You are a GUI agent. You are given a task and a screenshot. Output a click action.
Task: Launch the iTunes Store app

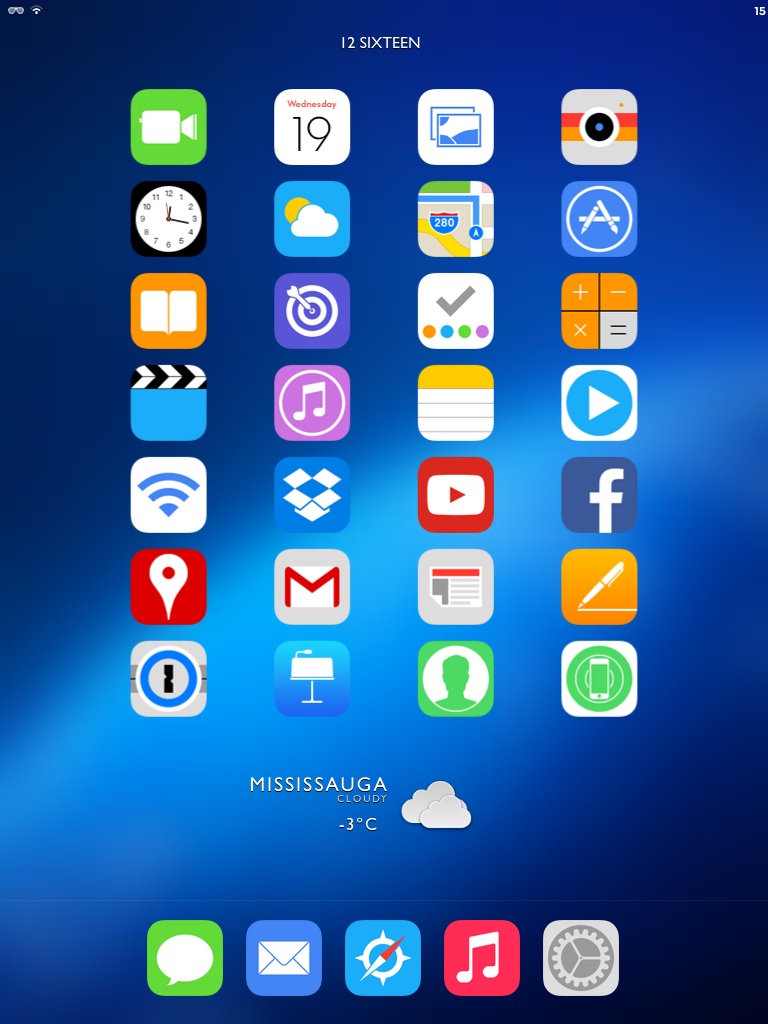click(312, 403)
